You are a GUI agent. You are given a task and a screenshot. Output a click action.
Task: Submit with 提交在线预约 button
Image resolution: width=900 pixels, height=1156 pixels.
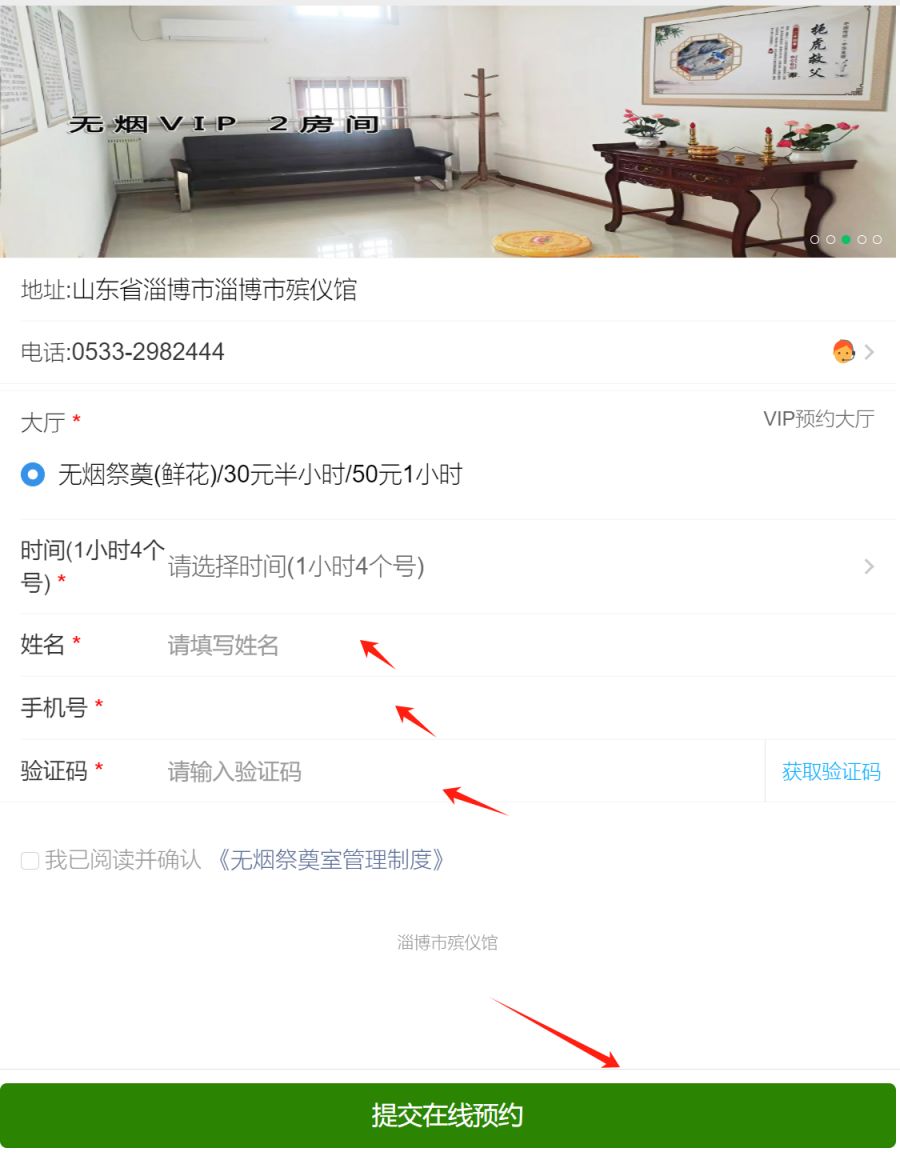[x=448, y=1115]
